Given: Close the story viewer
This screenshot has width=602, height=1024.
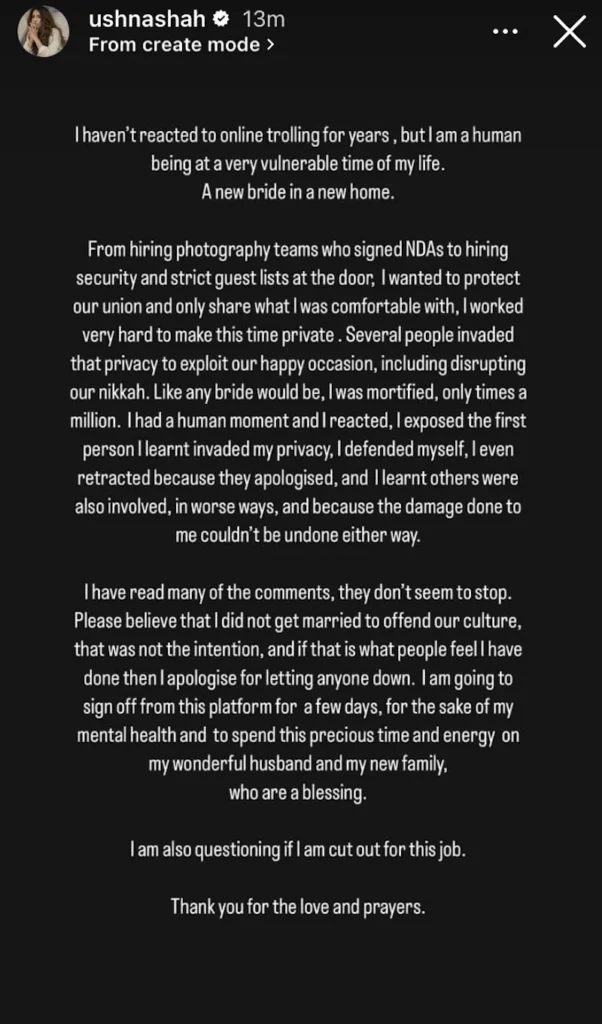Looking at the screenshot, I should tap(569, 33).
